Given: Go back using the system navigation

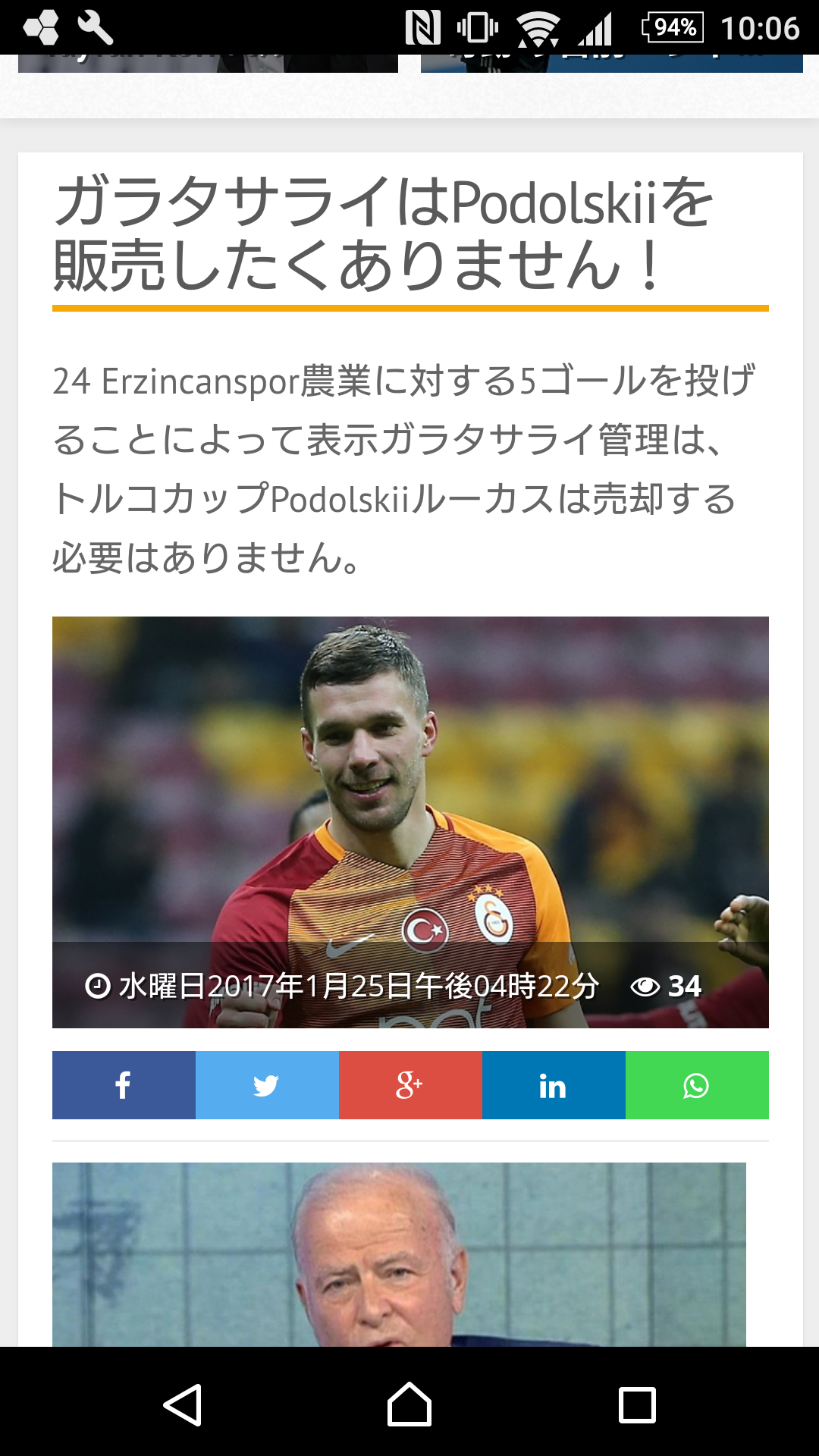Looking at the screenshot, I should [x=183, y=1404].
